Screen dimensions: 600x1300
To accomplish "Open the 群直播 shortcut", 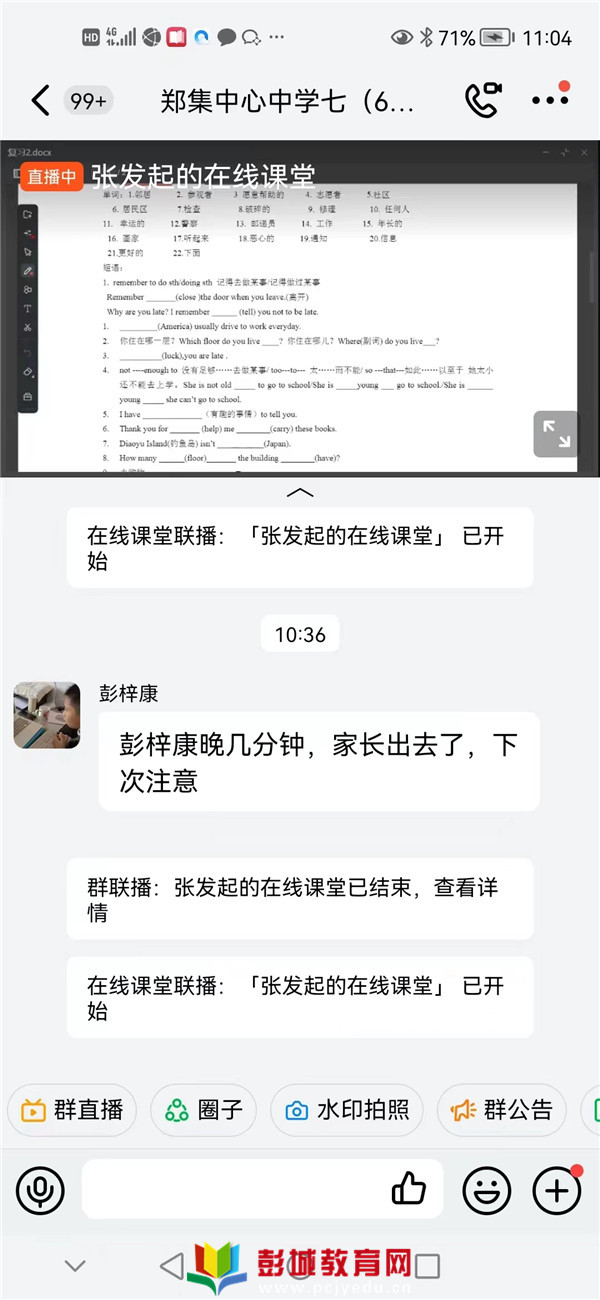I will click(74, 1109).
